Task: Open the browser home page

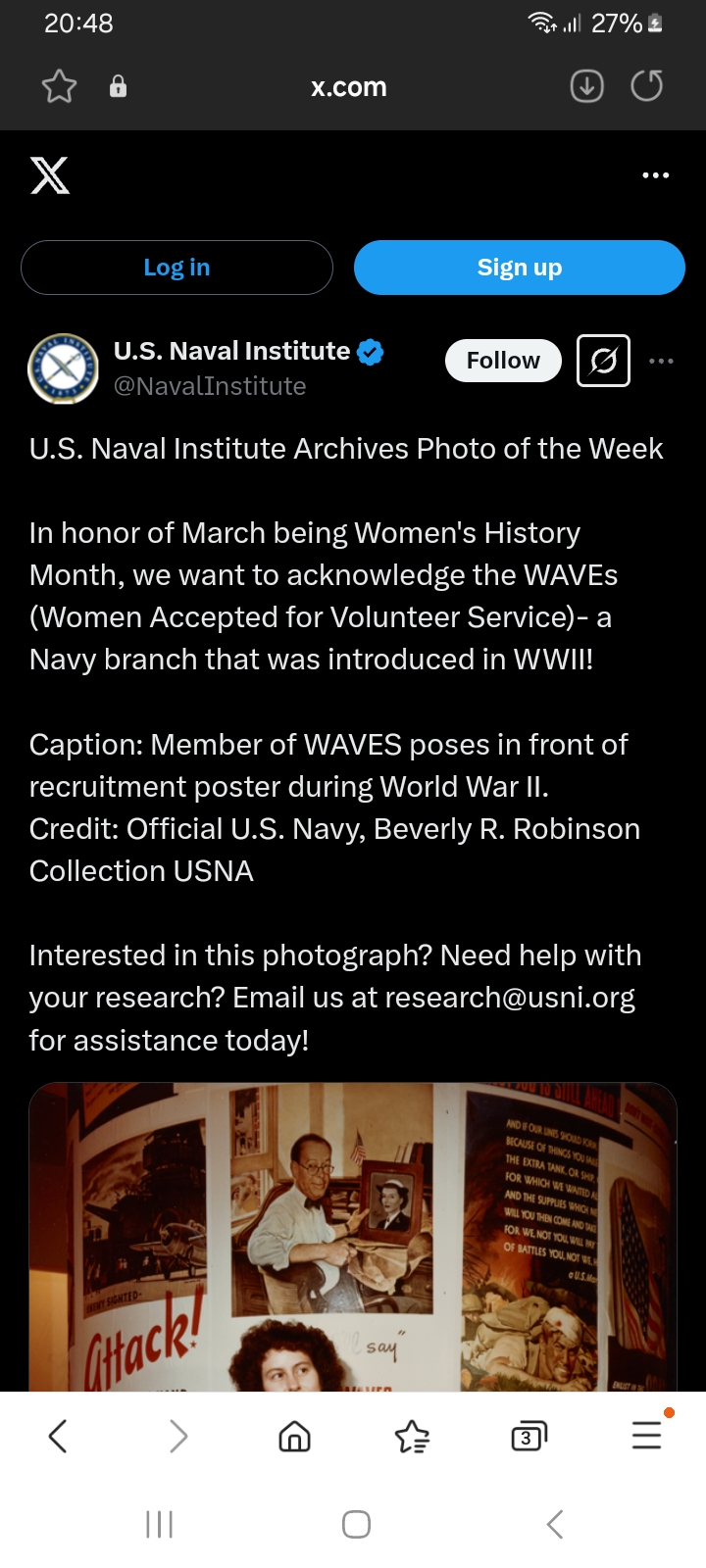Action: point(294,1437)
